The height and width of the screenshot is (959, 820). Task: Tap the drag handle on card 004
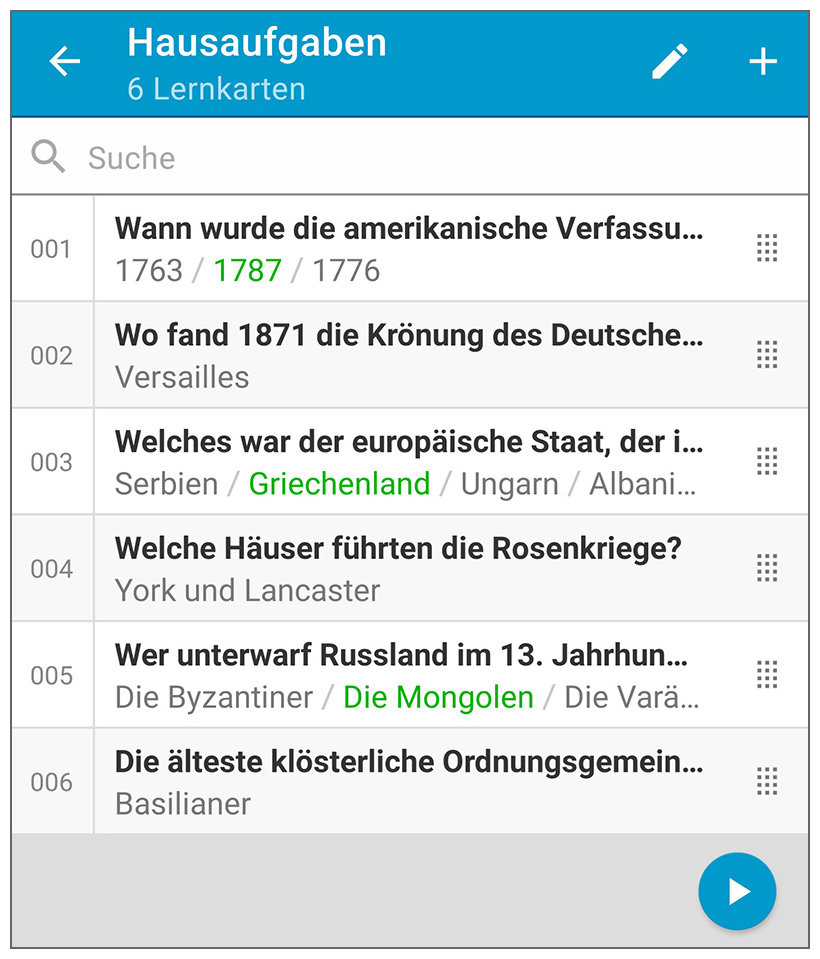767,568
